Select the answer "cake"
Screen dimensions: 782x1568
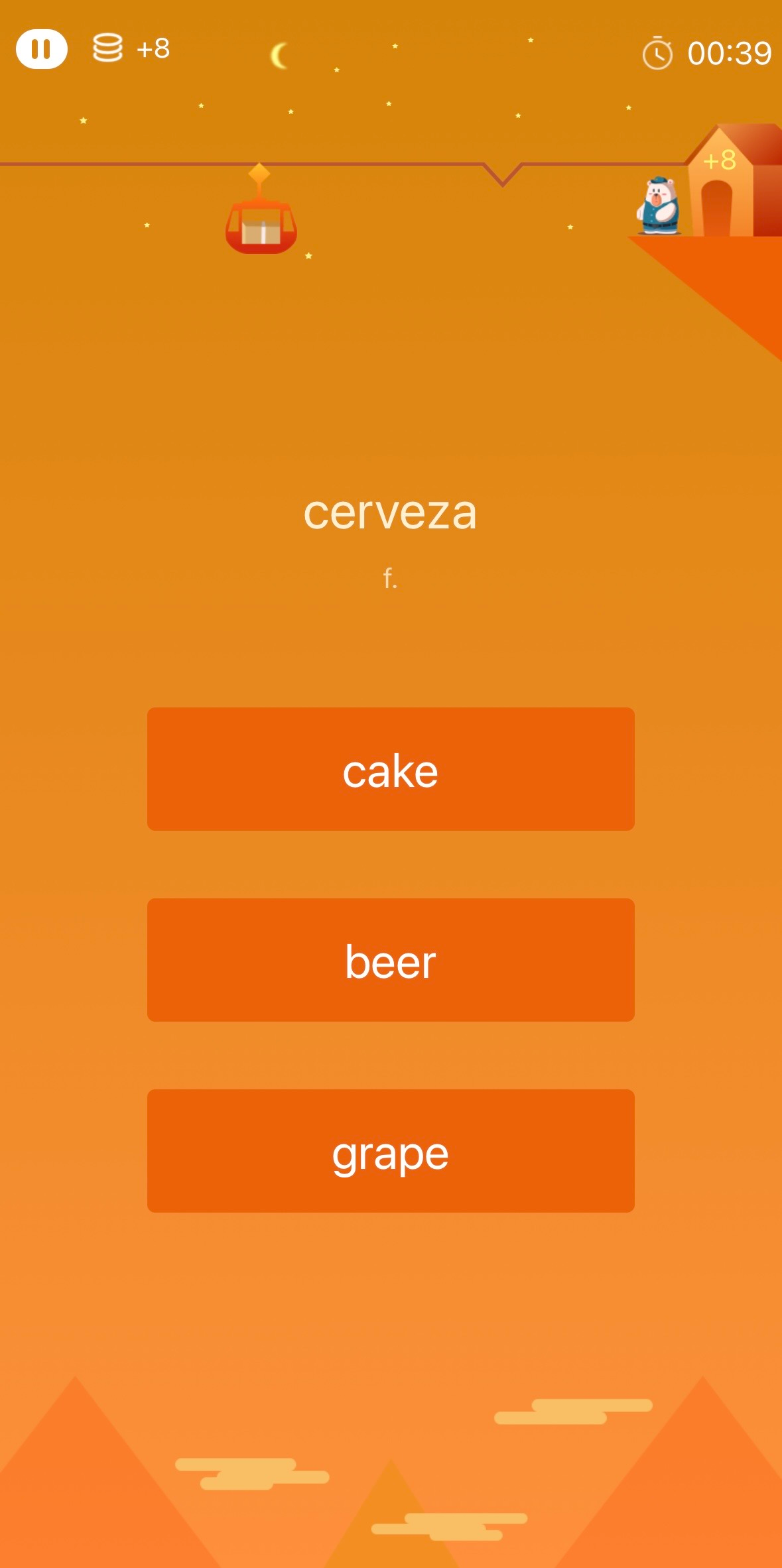pyautogui.click(x=391, y=769)
